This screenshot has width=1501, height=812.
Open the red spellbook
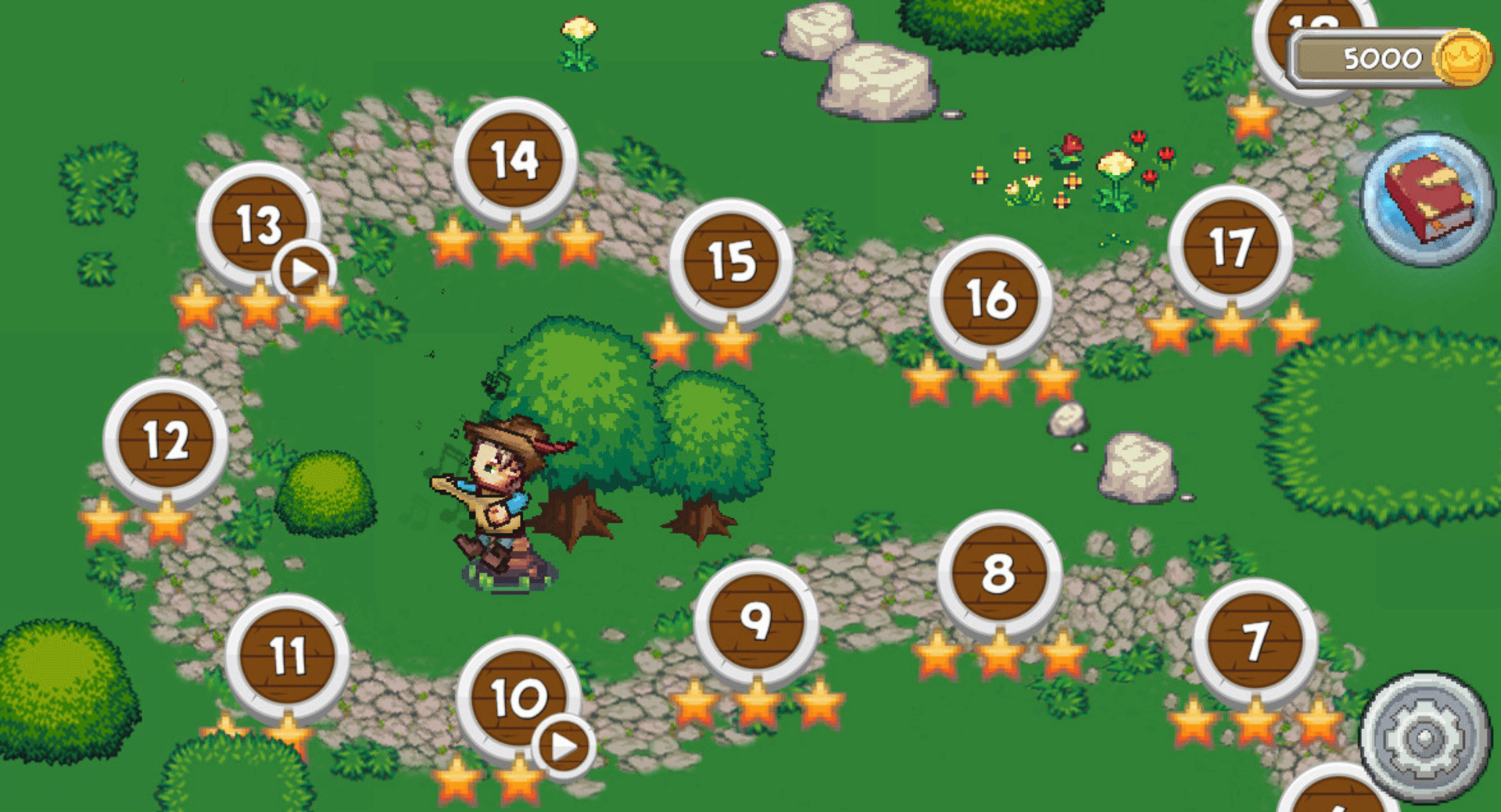(x=1428, y=199)
